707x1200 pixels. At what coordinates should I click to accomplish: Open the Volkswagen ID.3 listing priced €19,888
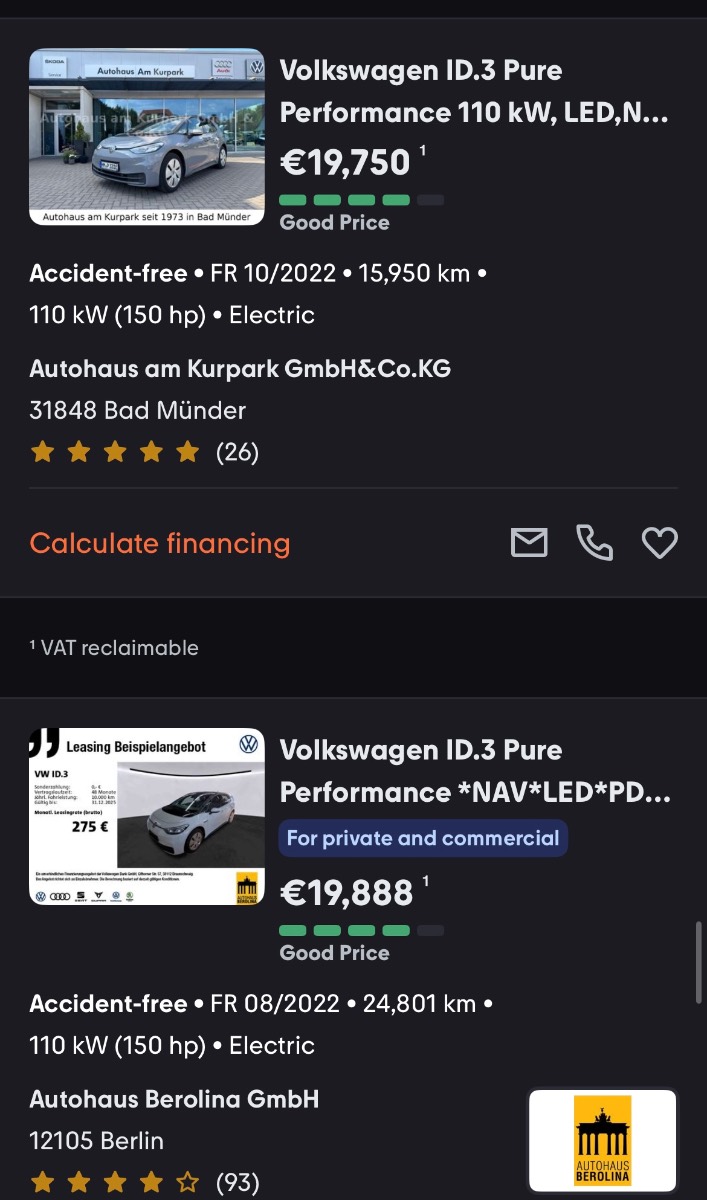pyautogui.click(x=475, y=771)
